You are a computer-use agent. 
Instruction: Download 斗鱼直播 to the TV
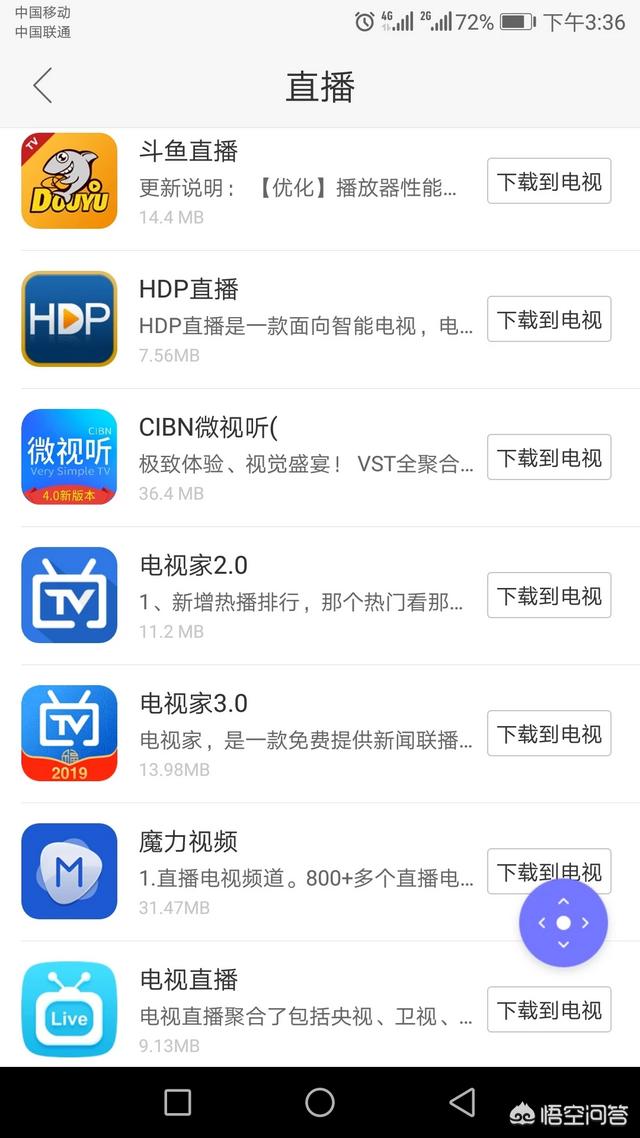[549, 182]
